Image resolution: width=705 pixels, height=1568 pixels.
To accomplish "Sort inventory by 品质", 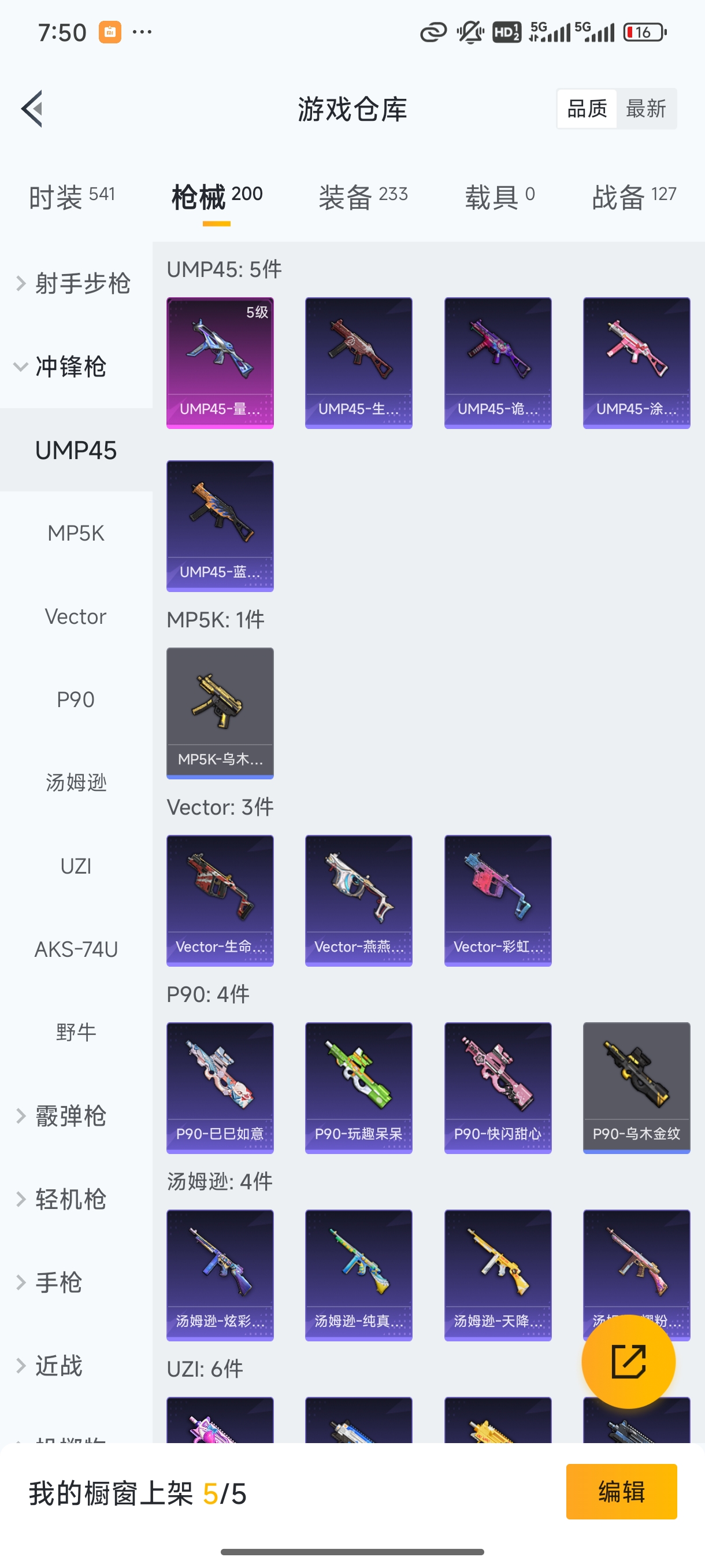I will (587, 109).
